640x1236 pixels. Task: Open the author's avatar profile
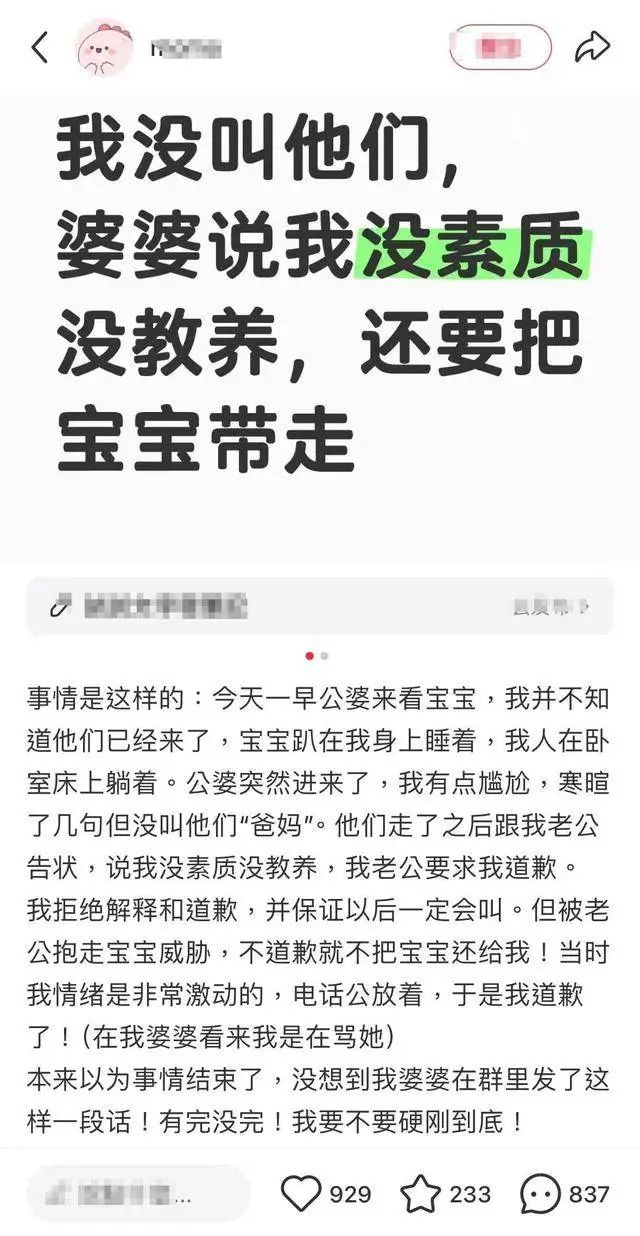(x=104, y=47)
